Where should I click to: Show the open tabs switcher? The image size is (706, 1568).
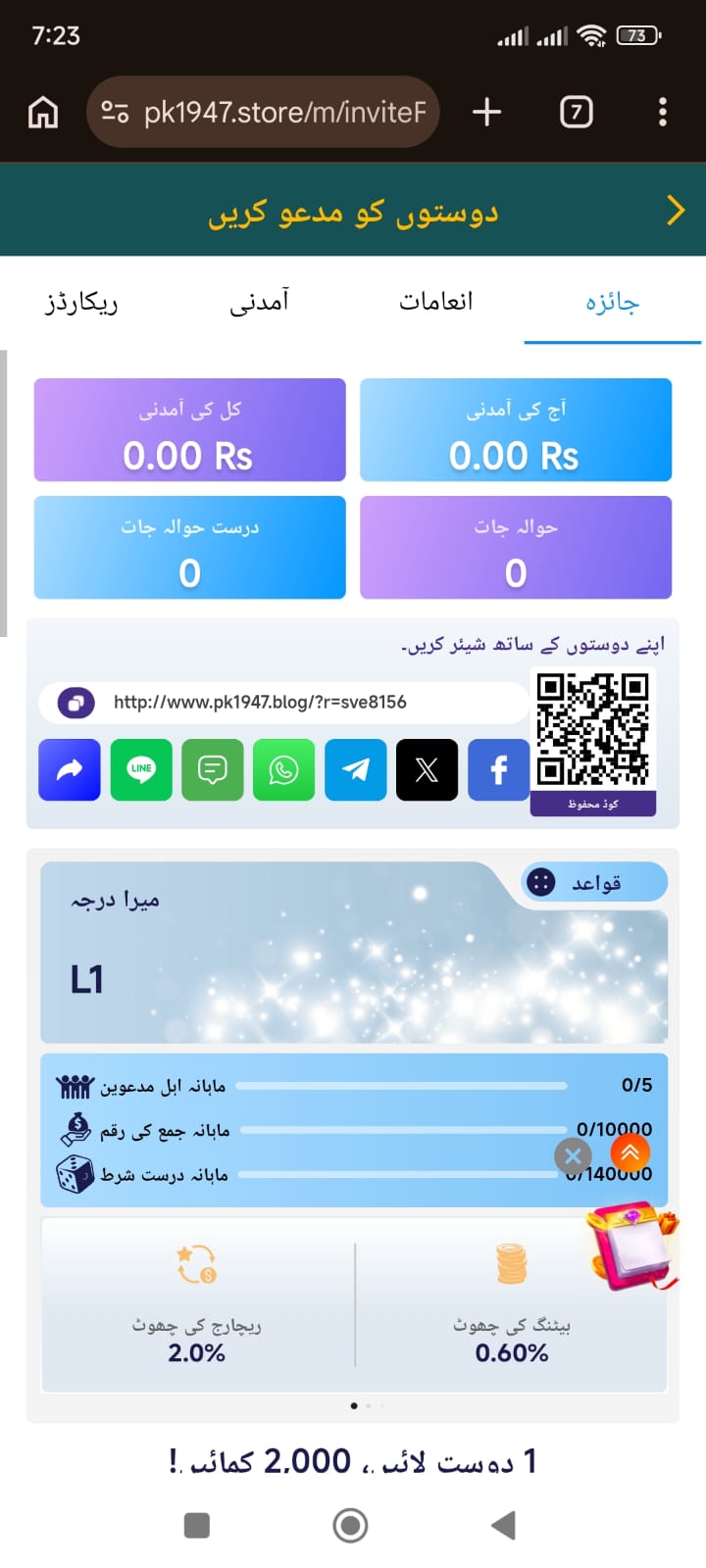(x=576, y=113)
